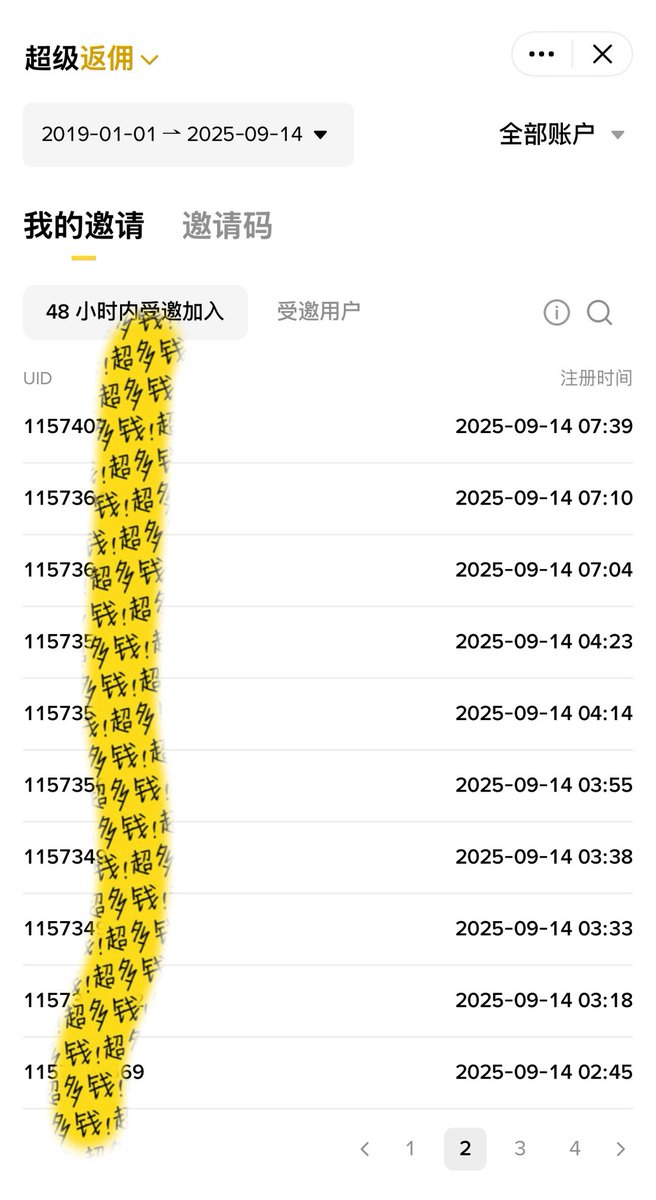Screen dimensions: 656x1200
Task: Go to previous page arrow
Action: (x=365, y=1149)
